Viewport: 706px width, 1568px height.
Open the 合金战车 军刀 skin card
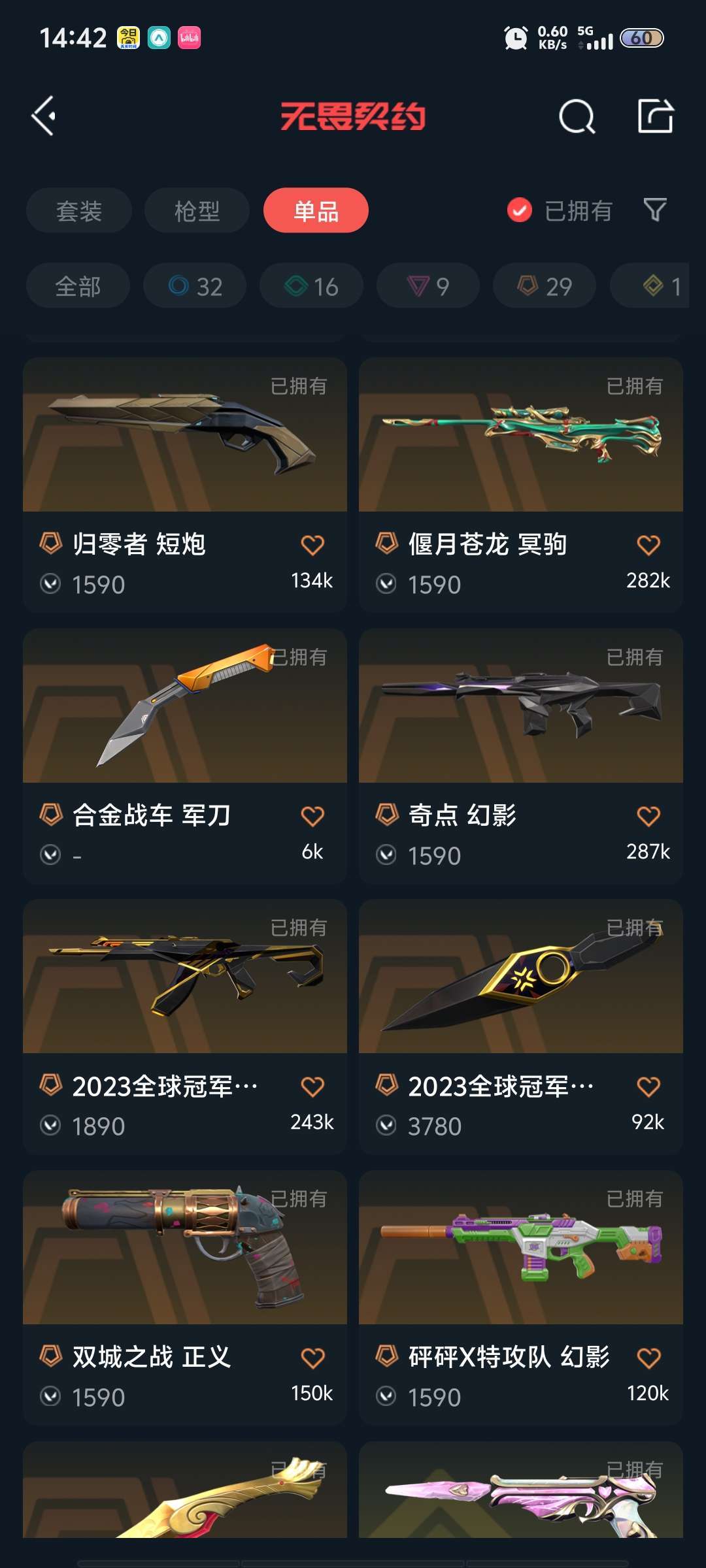click(x=185, y=756)
